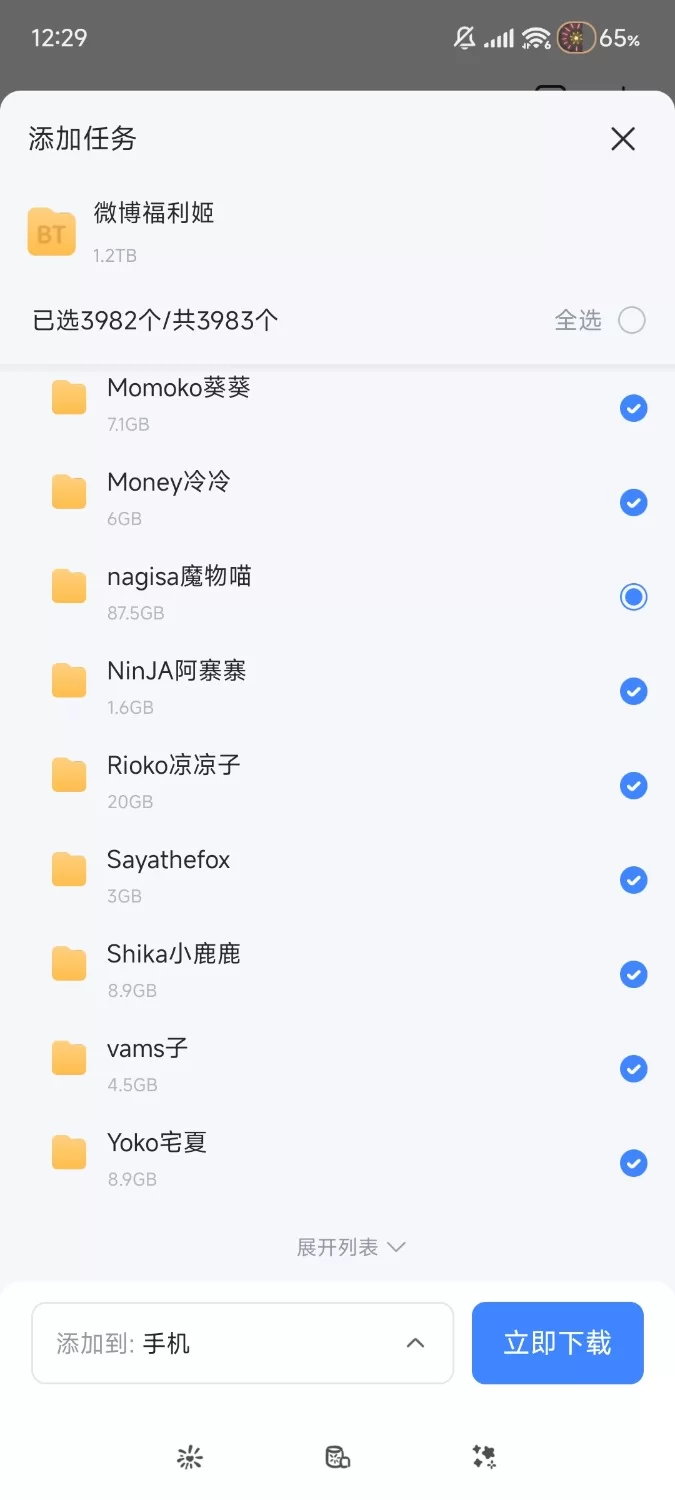This screenshot has height=1500, width=675.
Task: Uncheck the NinJA阿寨寨 folder
Action: [633, 691]
